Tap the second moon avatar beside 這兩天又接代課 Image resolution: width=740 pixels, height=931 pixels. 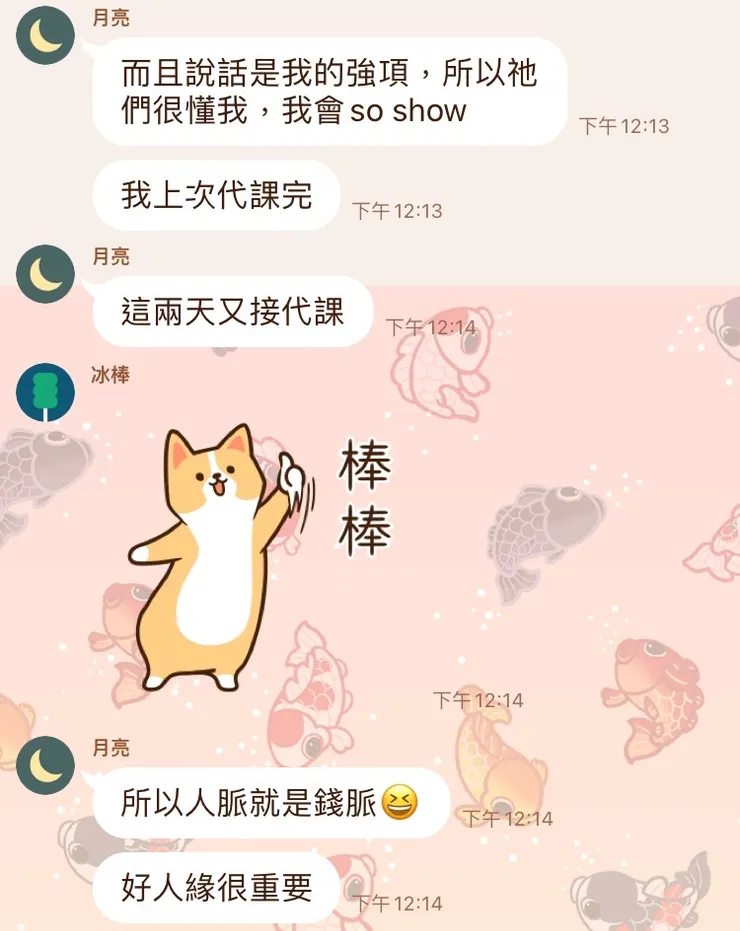[44, 275]
